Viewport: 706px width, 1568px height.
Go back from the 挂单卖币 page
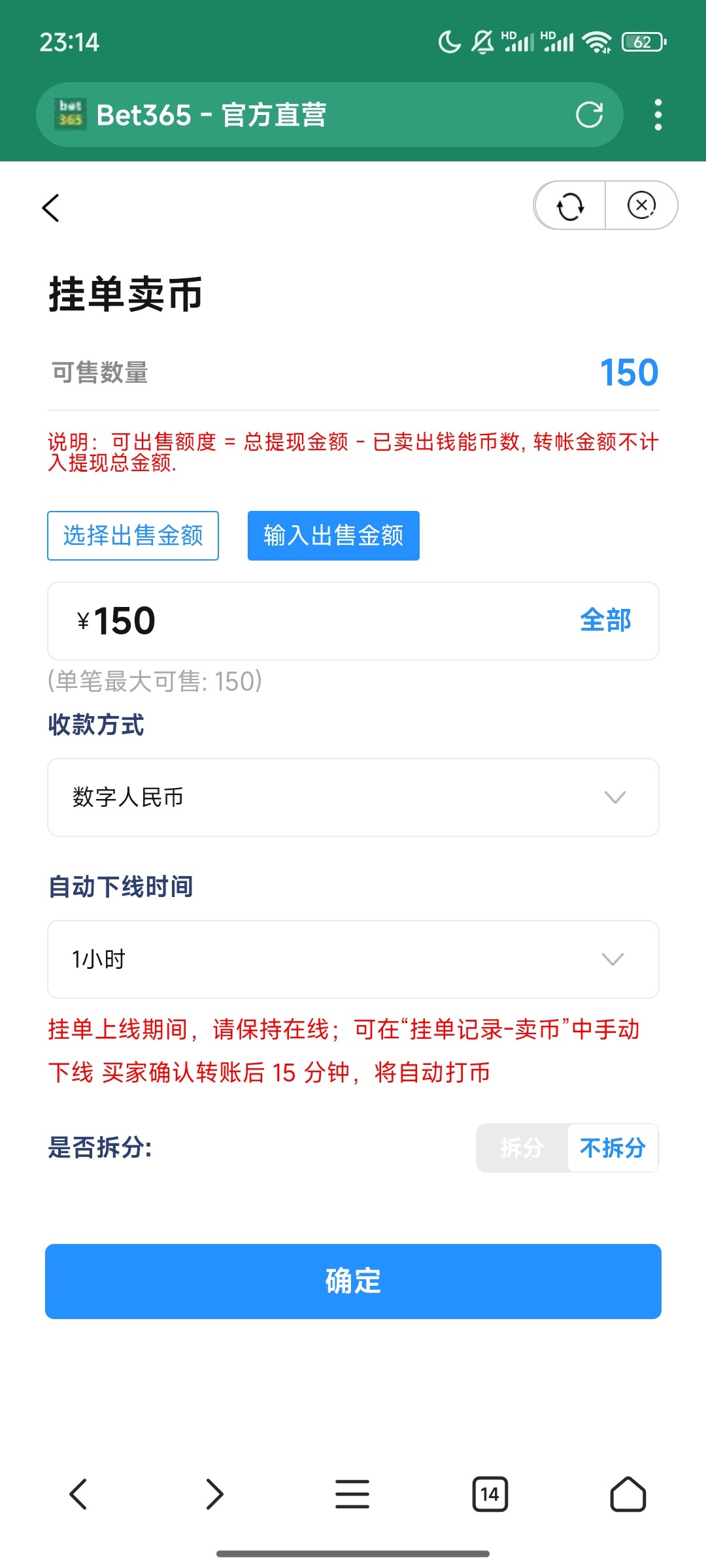coord(51,208)
